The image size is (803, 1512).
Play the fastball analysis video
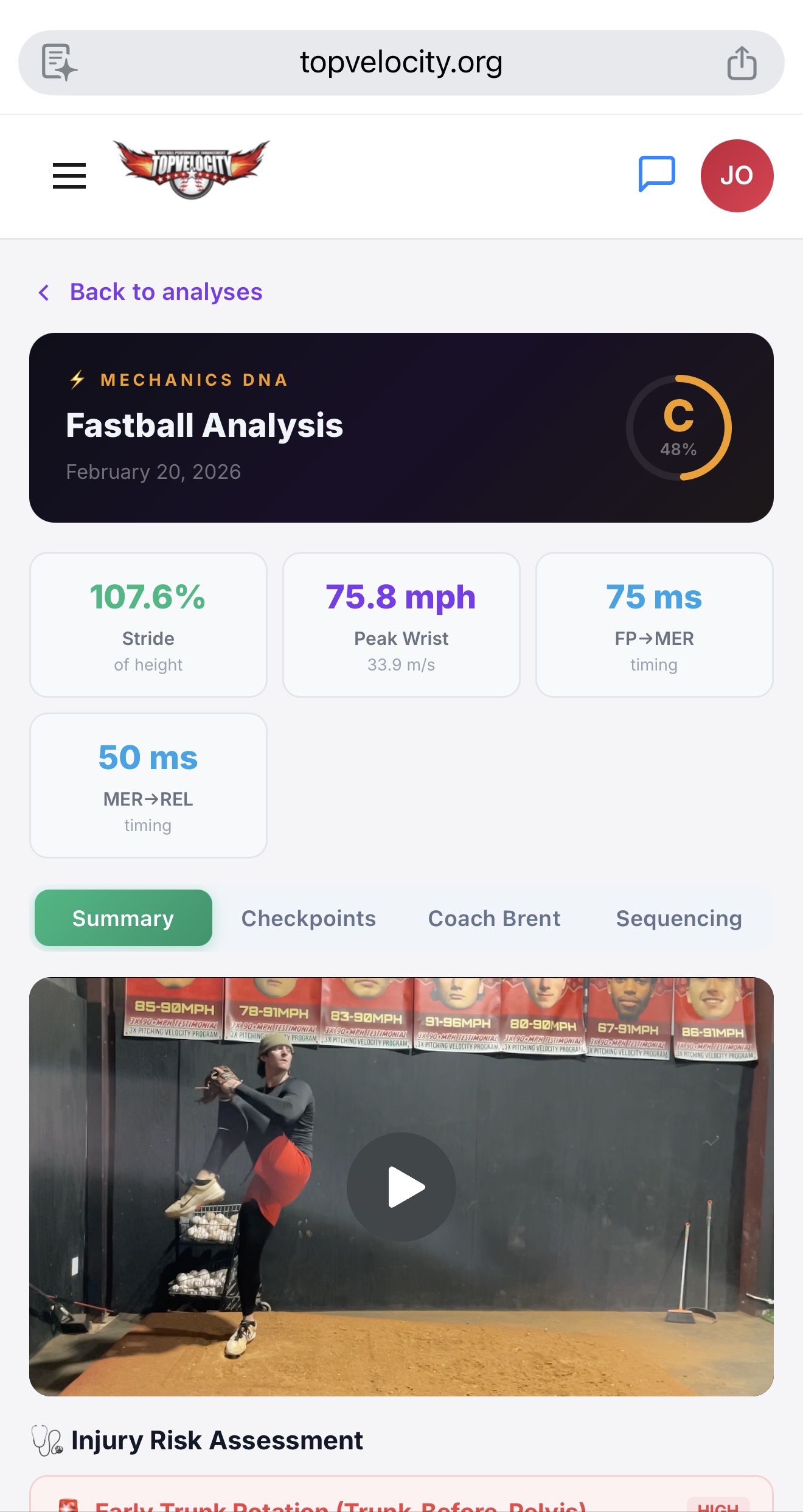click(x=401, y=1186)
